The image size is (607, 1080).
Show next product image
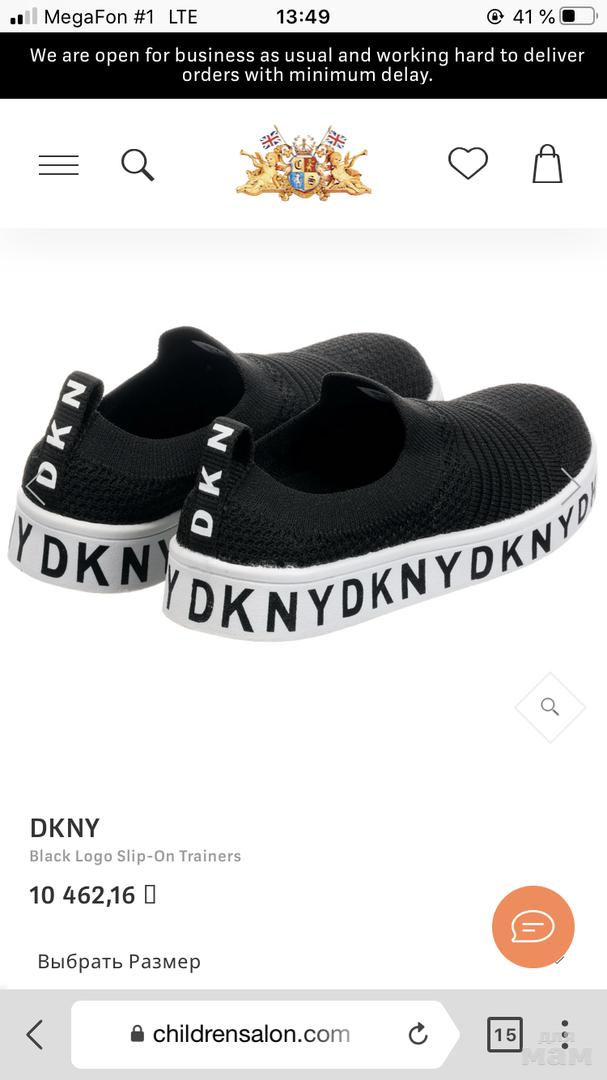[571, 487]
